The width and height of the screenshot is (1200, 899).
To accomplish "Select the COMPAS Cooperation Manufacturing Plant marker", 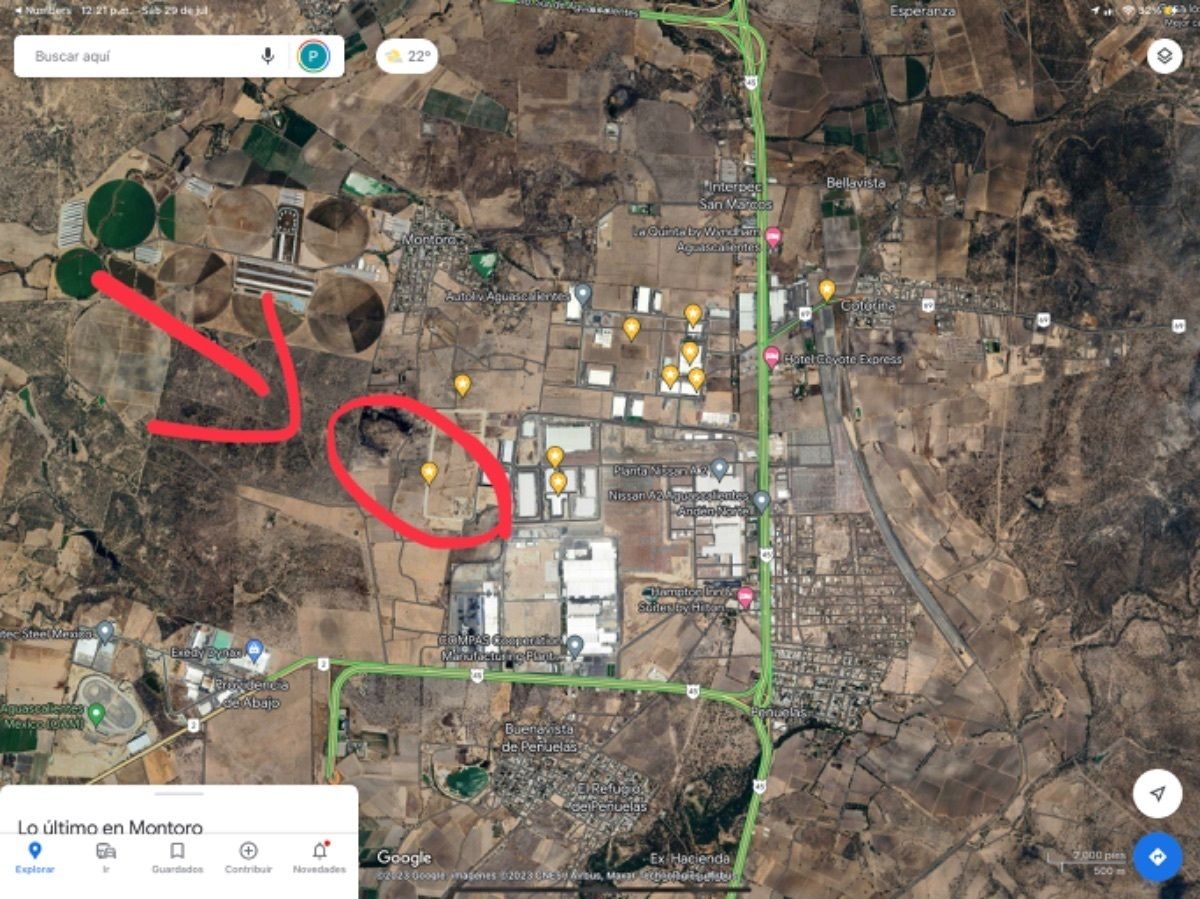I will pyautogui.click(x=575, y=644).
